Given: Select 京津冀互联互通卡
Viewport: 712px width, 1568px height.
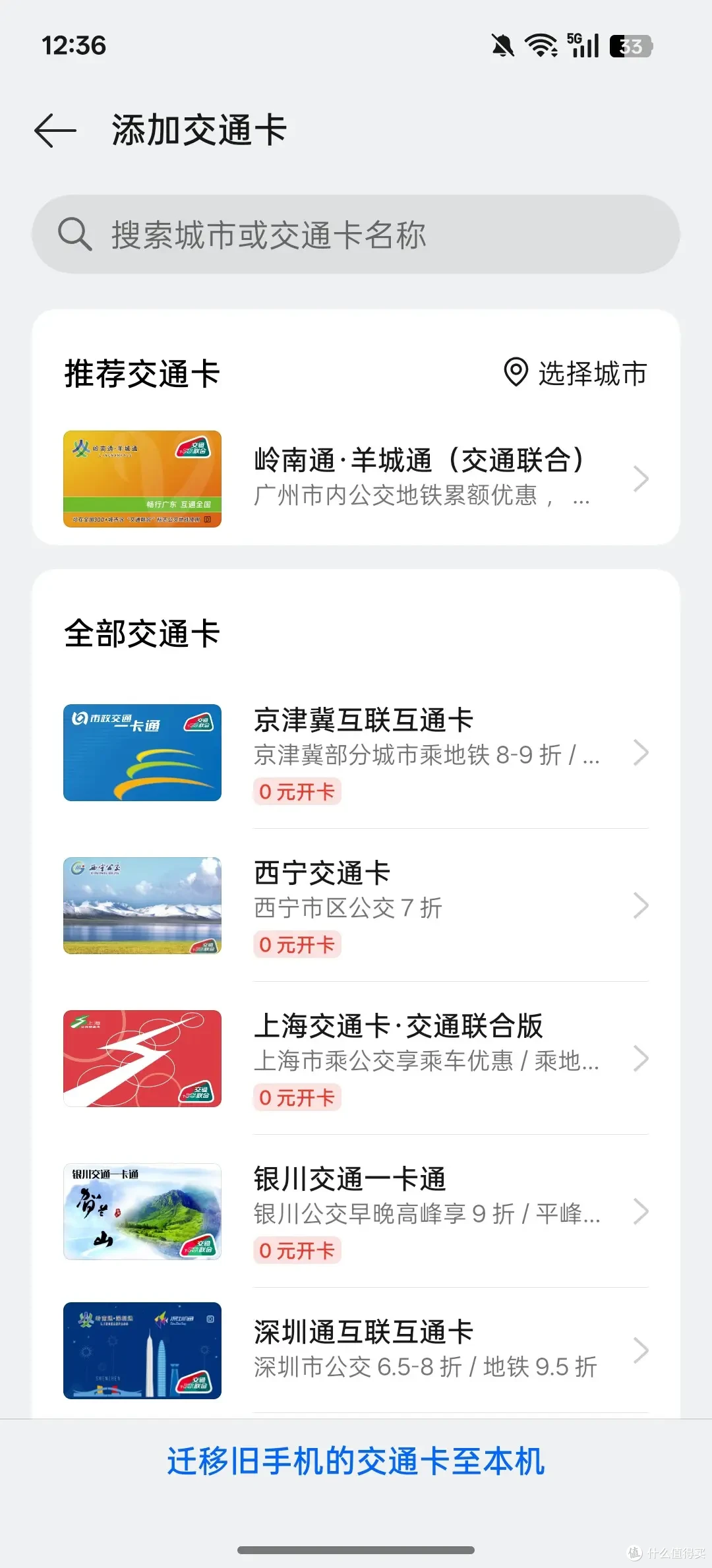Looking at the screenshot, I should coord(356,752).
